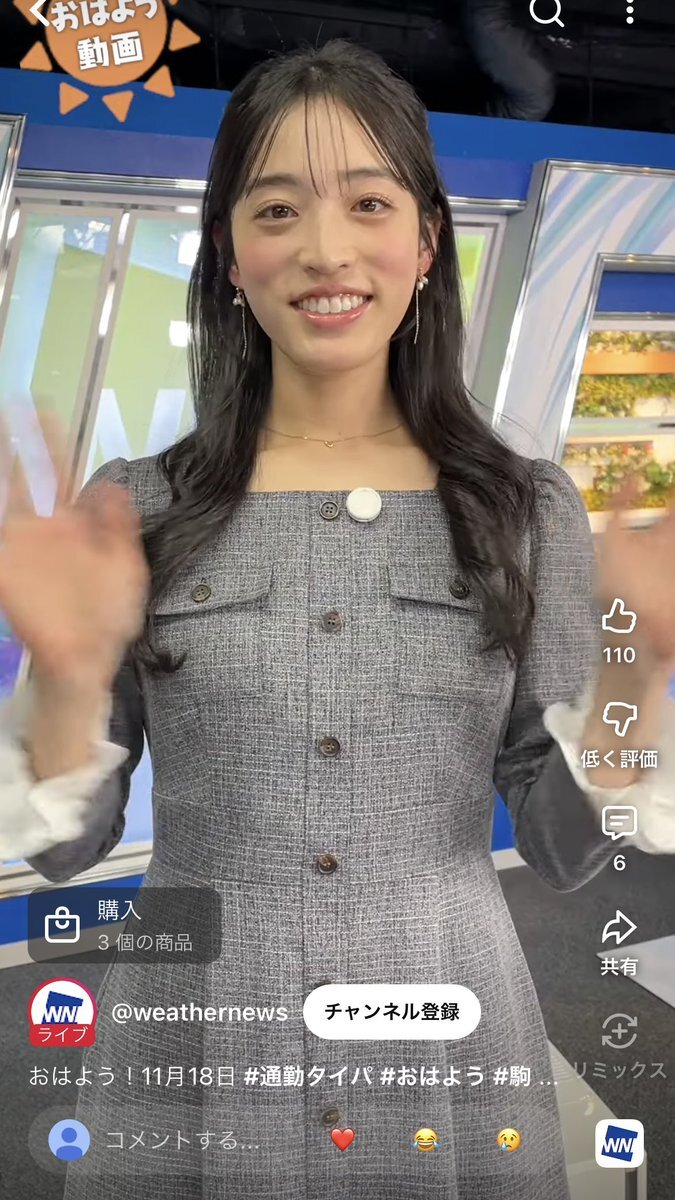The width and height of the screenshot is (675, 1200).
Task: Send the crying emoji reaction
Action: pyautogui.click(x=509, y=1139)
